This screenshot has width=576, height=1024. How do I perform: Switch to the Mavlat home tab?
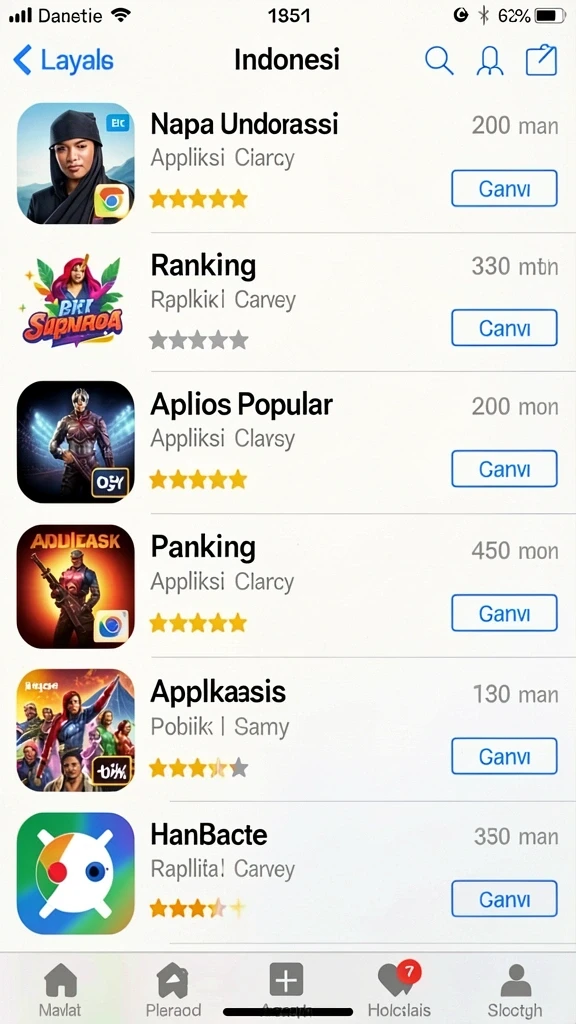(x=60, y=989)
